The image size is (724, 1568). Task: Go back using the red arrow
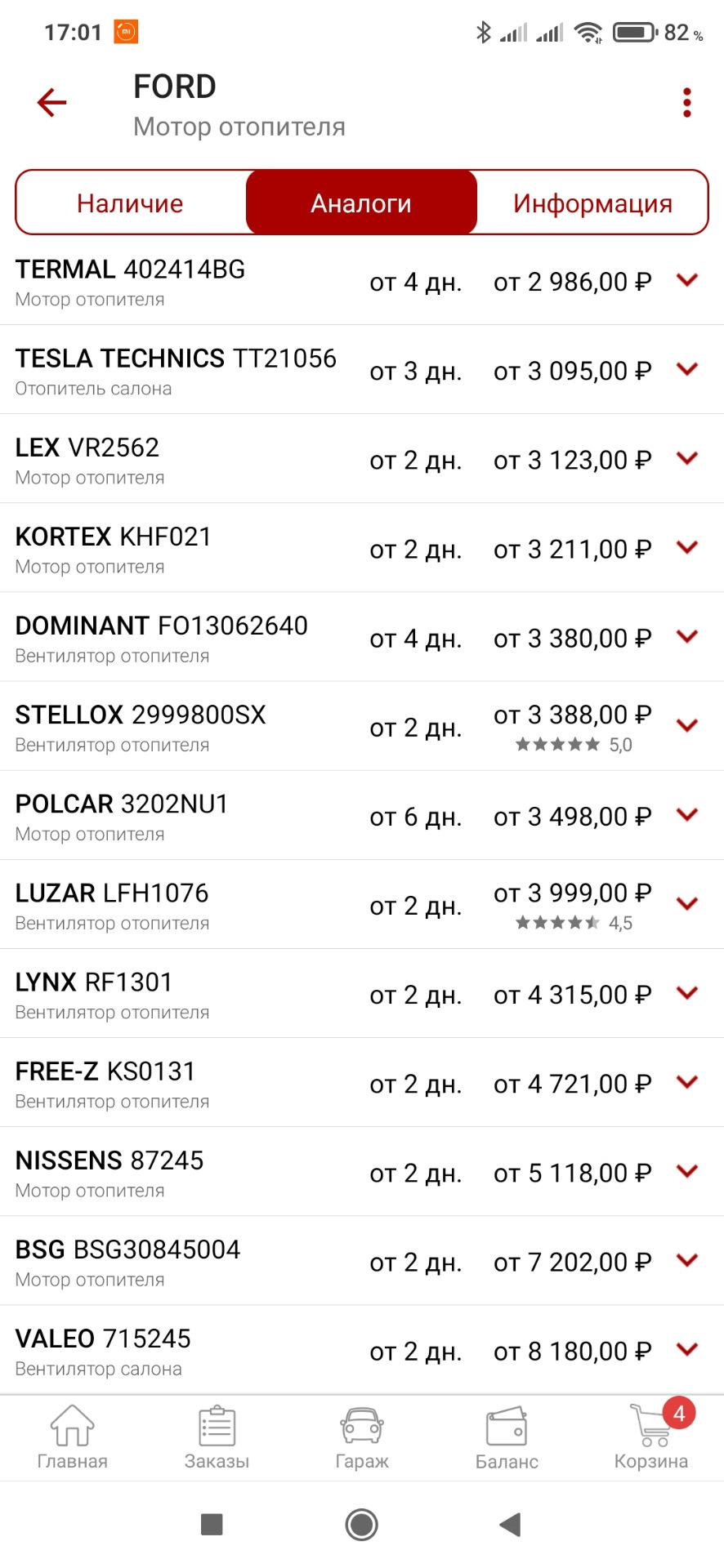click(52, 103)
